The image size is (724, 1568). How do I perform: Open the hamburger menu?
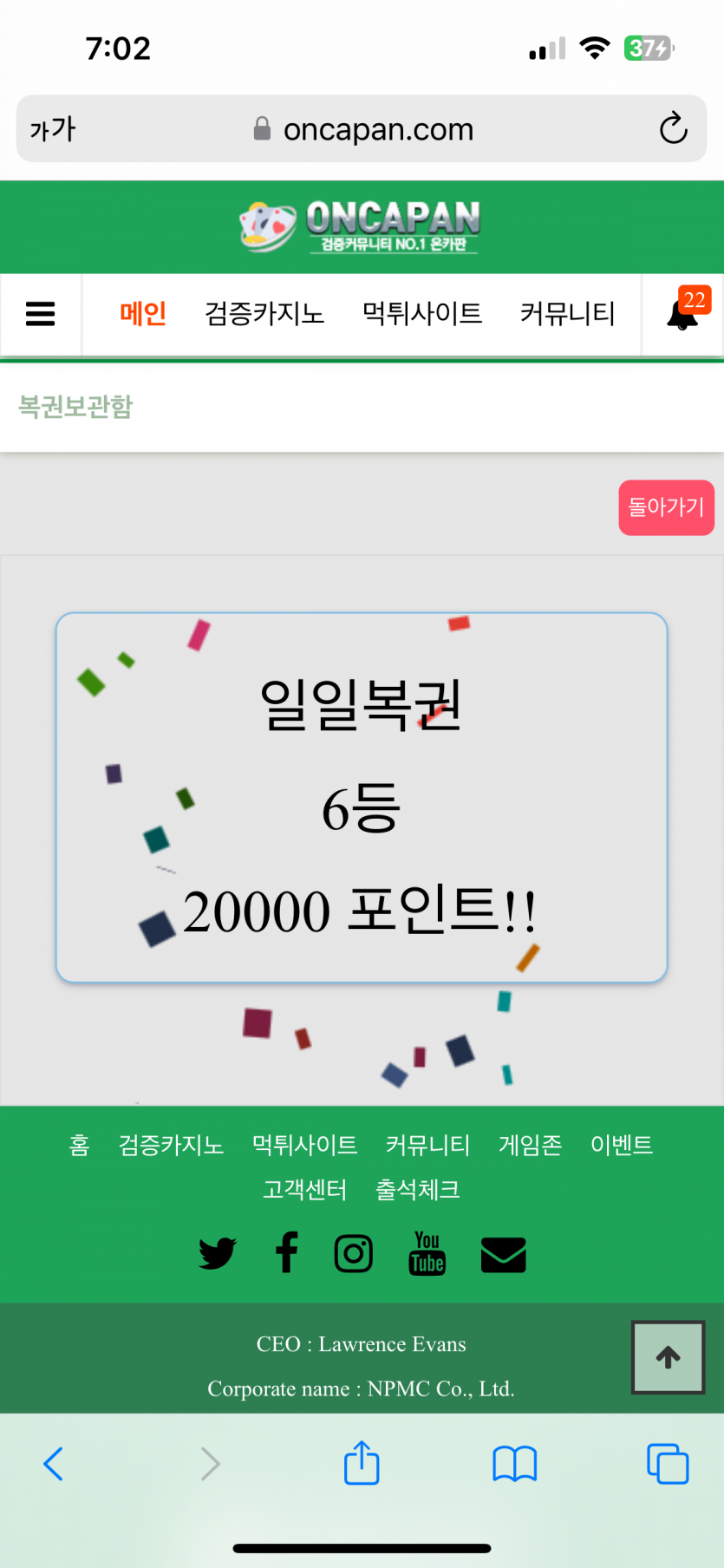pos(41,314)
